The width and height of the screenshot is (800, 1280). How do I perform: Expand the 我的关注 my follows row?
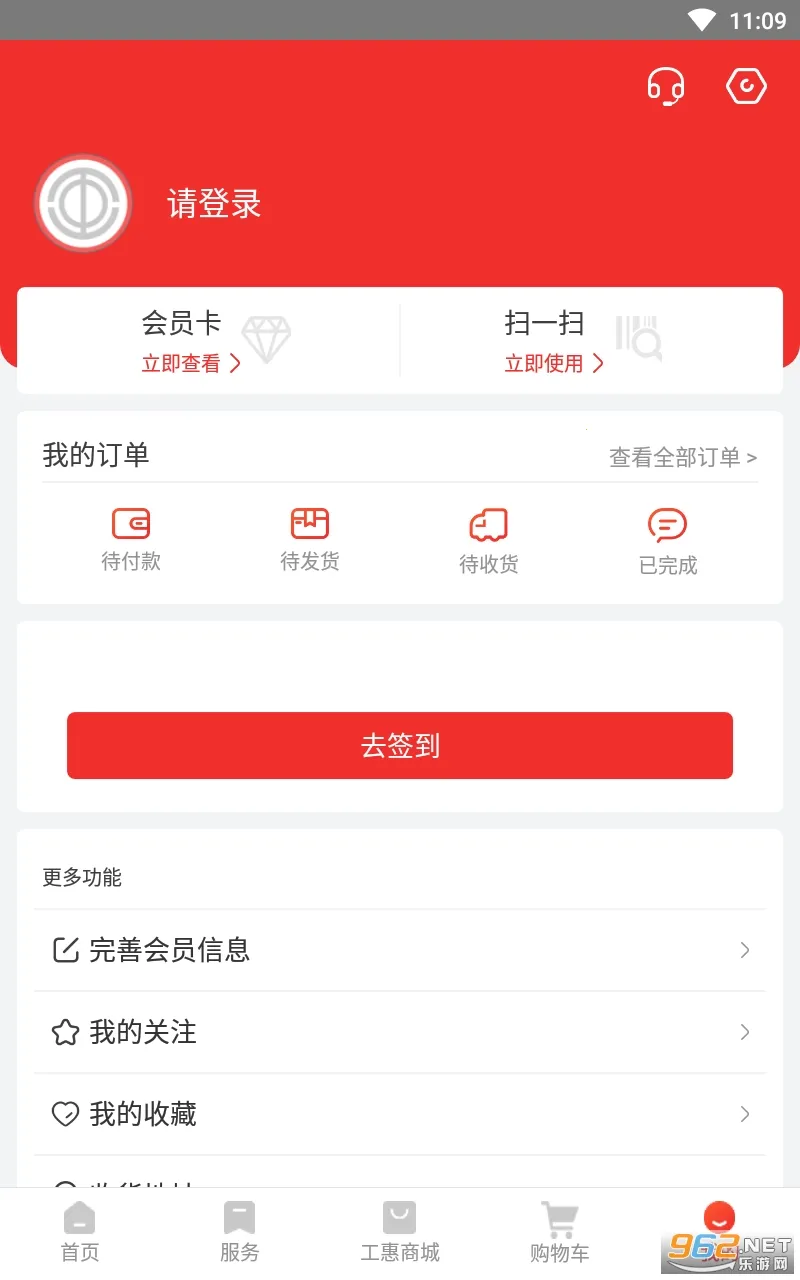pos(400,1032)
